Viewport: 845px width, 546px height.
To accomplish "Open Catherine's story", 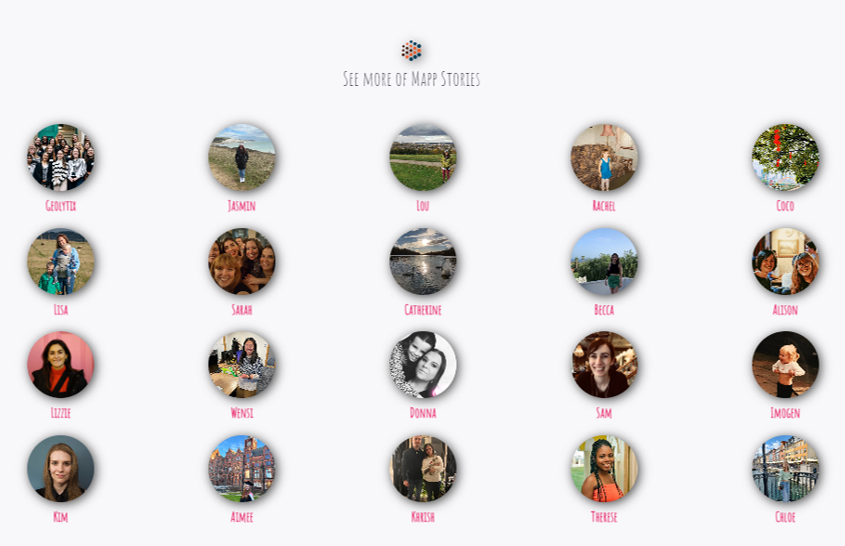I will pyautogui.click(x=423, y=262).
